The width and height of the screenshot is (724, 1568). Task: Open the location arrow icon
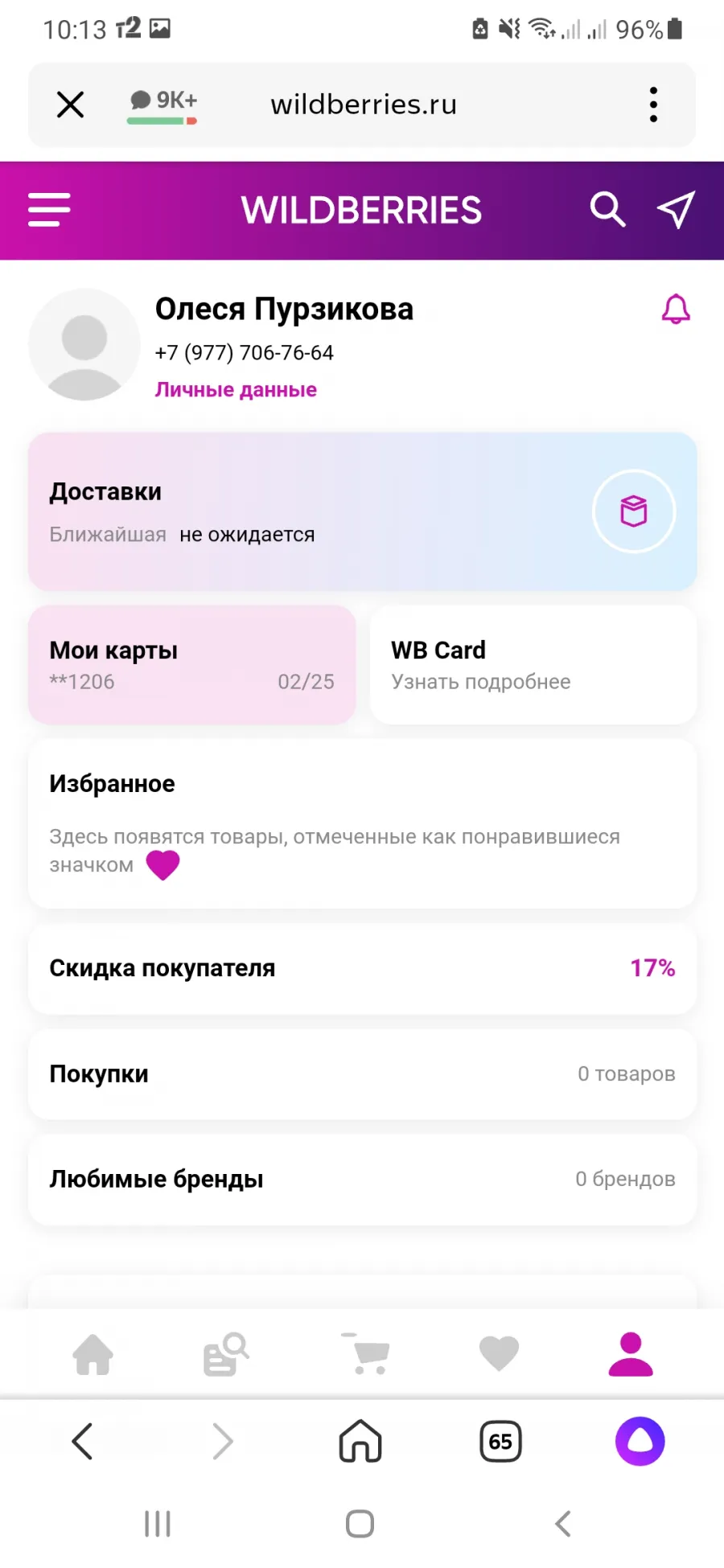point(676,210)
